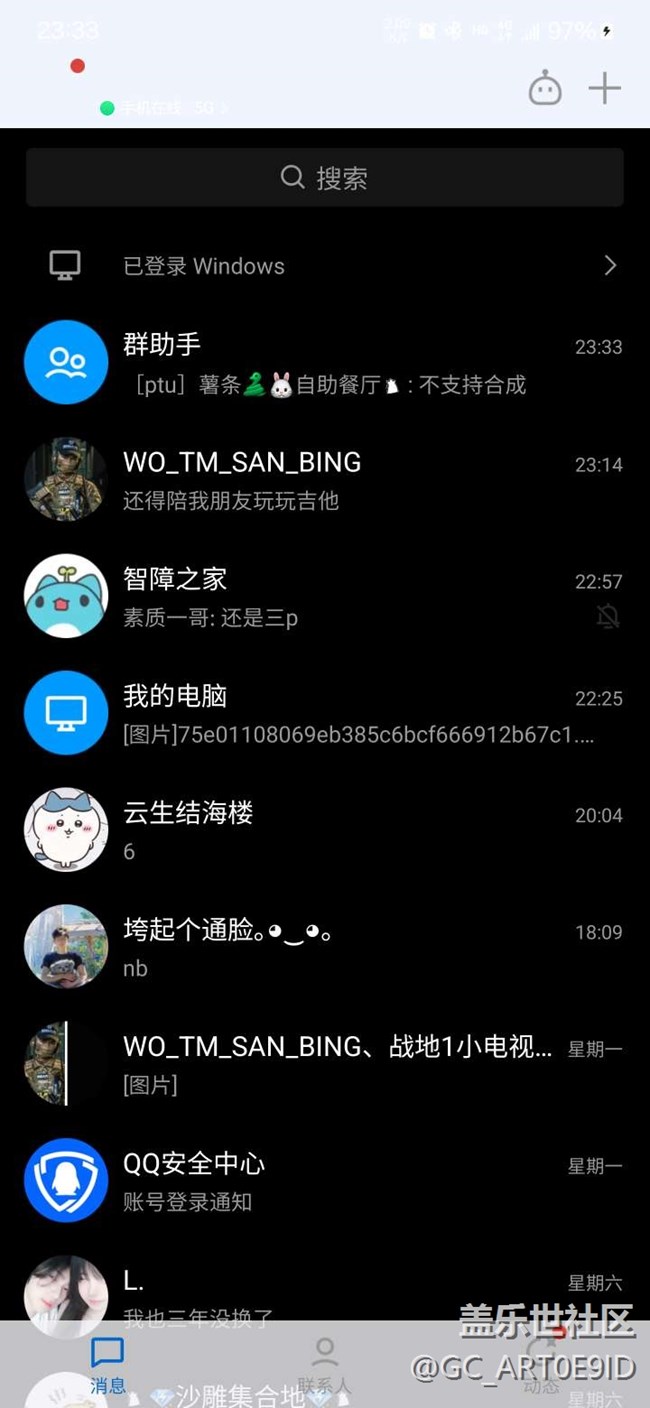Open the 云生结海楼 chat

[325, 831]
